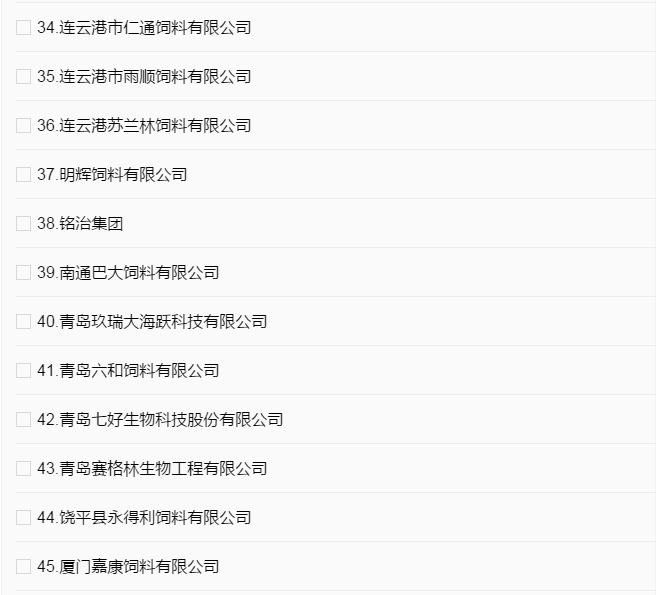
Task: Select 41.青岛六和饲料有限公司
Action: pos(24,371)
